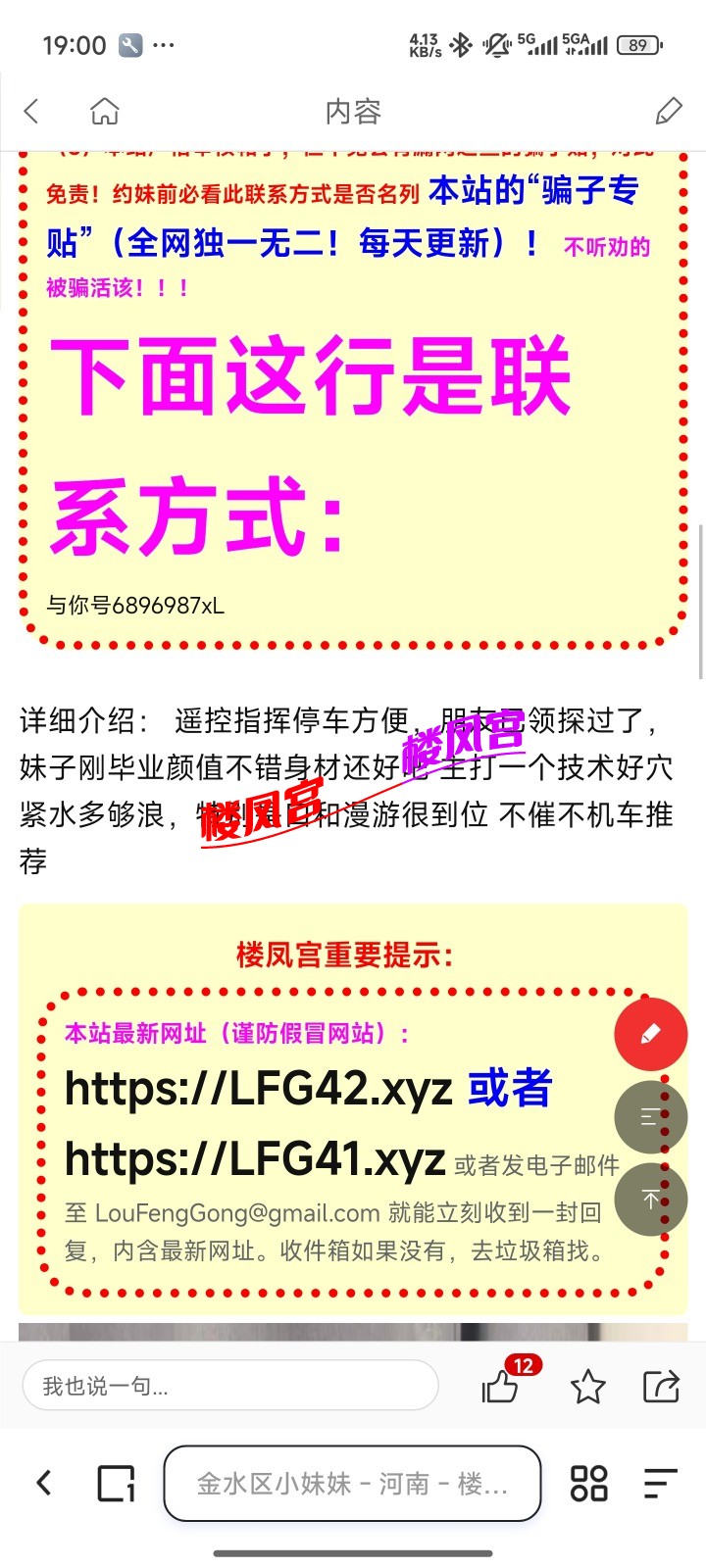Open the floating list menu button
This screenshot has height=1568, width=706.
650,1117
